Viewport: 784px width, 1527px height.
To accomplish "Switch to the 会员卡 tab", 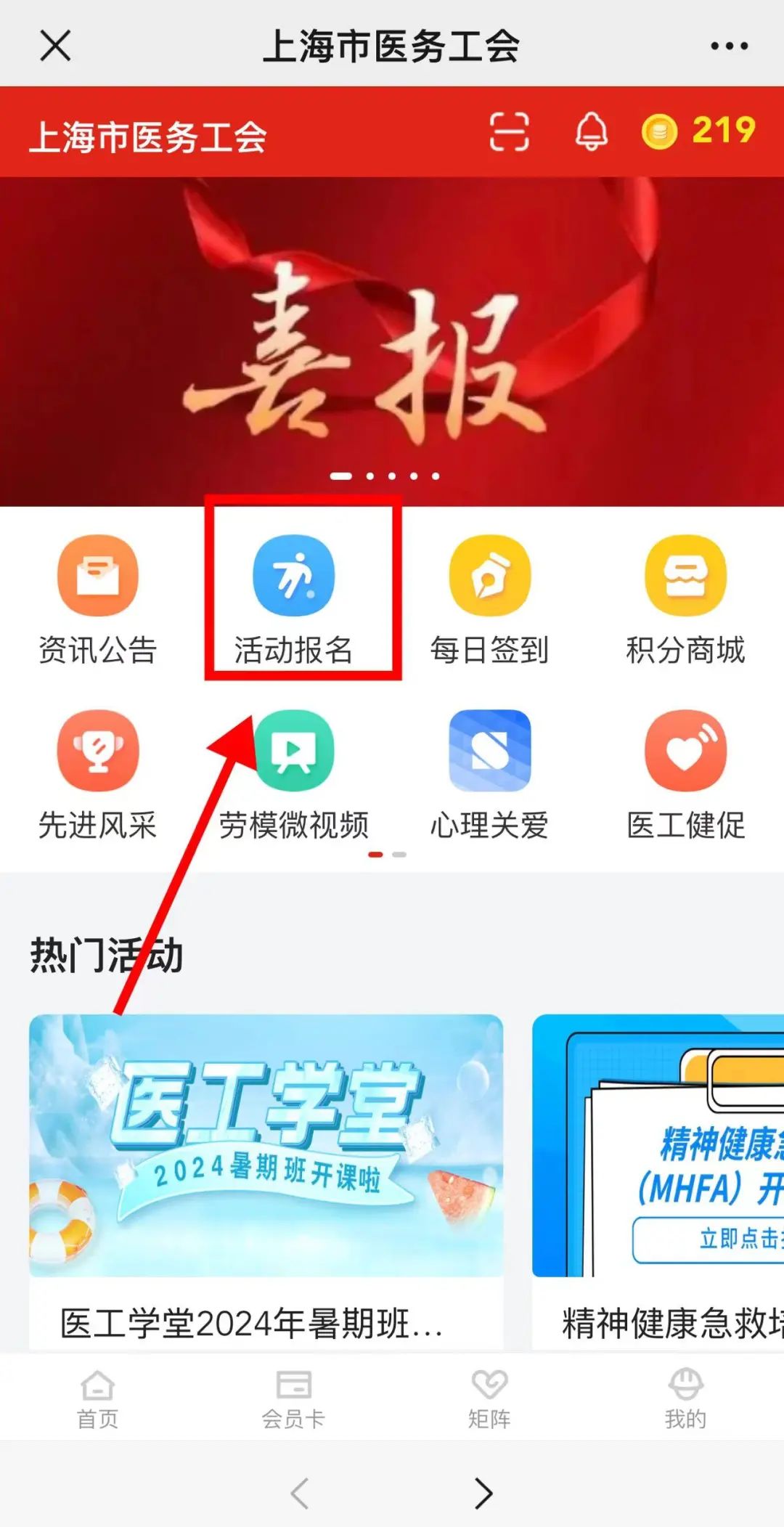I will [293, 1398].
